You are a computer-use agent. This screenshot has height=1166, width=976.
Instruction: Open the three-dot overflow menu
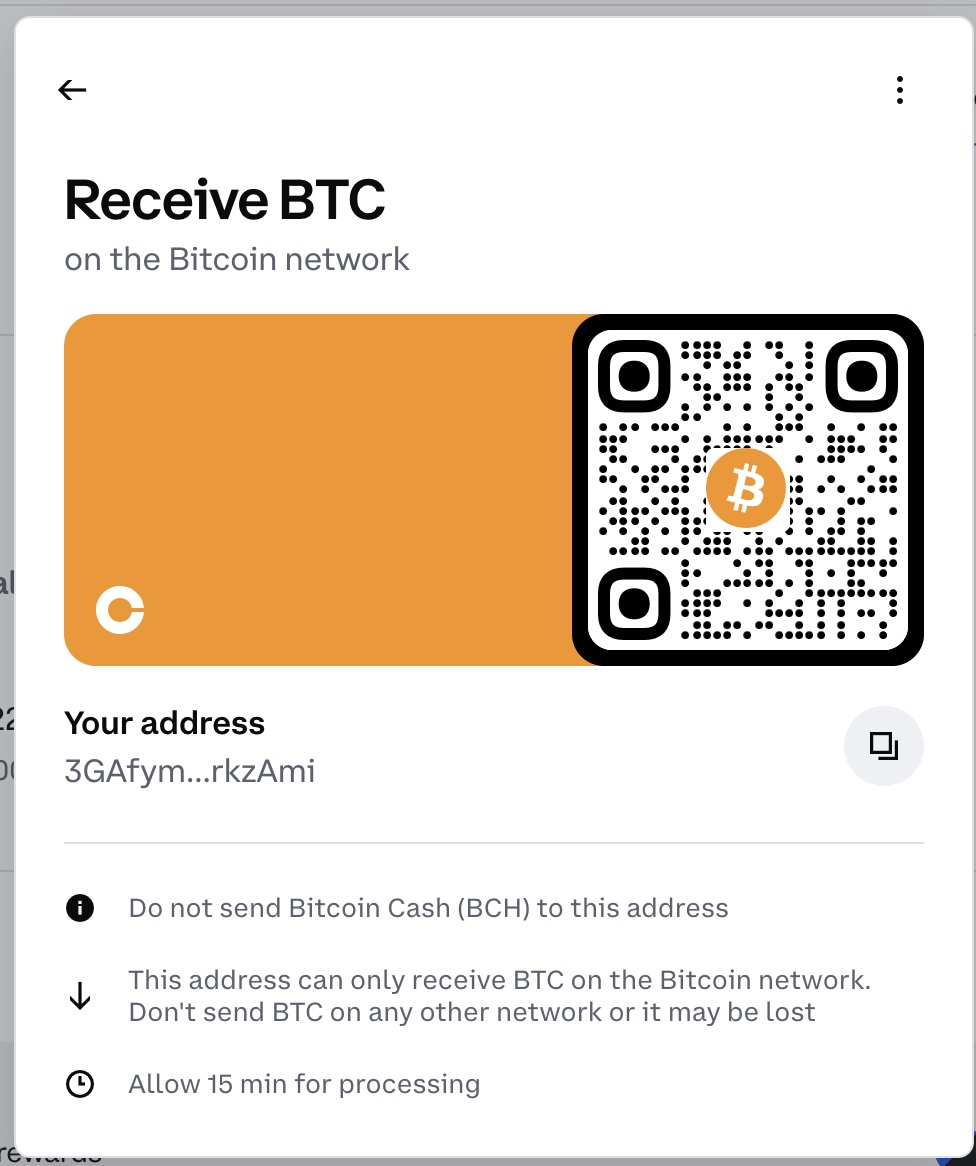point(899,90)
